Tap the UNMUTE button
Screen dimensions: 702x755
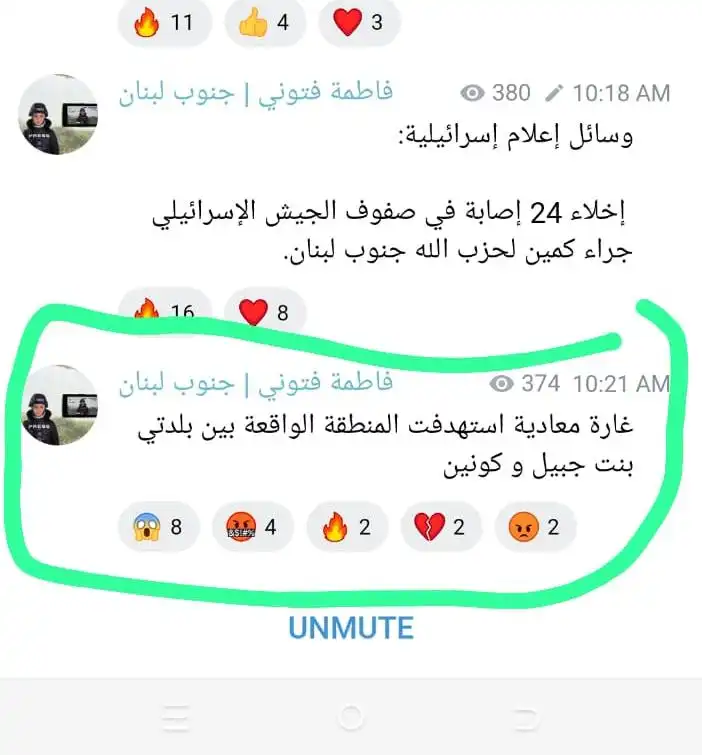351,628
